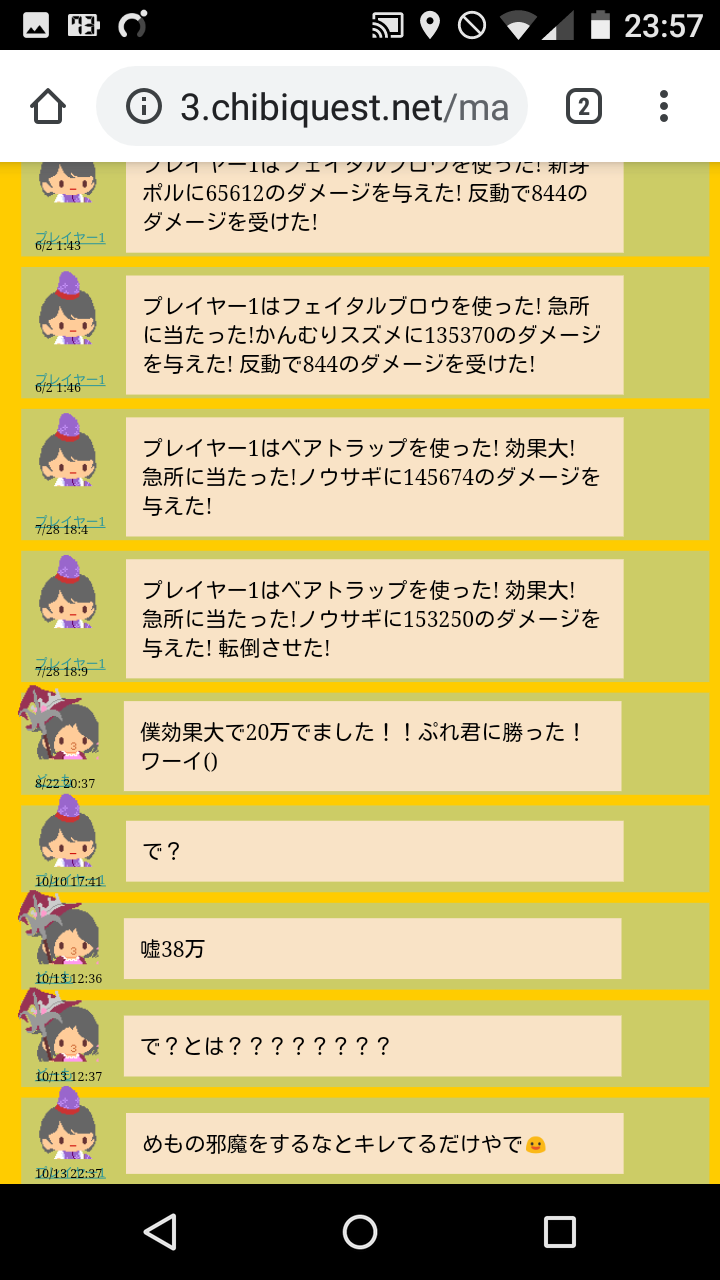This screenshot has height=1280, width=720.
Task: Open profile link dated 7/28 18:4
Action: tap(70, 521)
